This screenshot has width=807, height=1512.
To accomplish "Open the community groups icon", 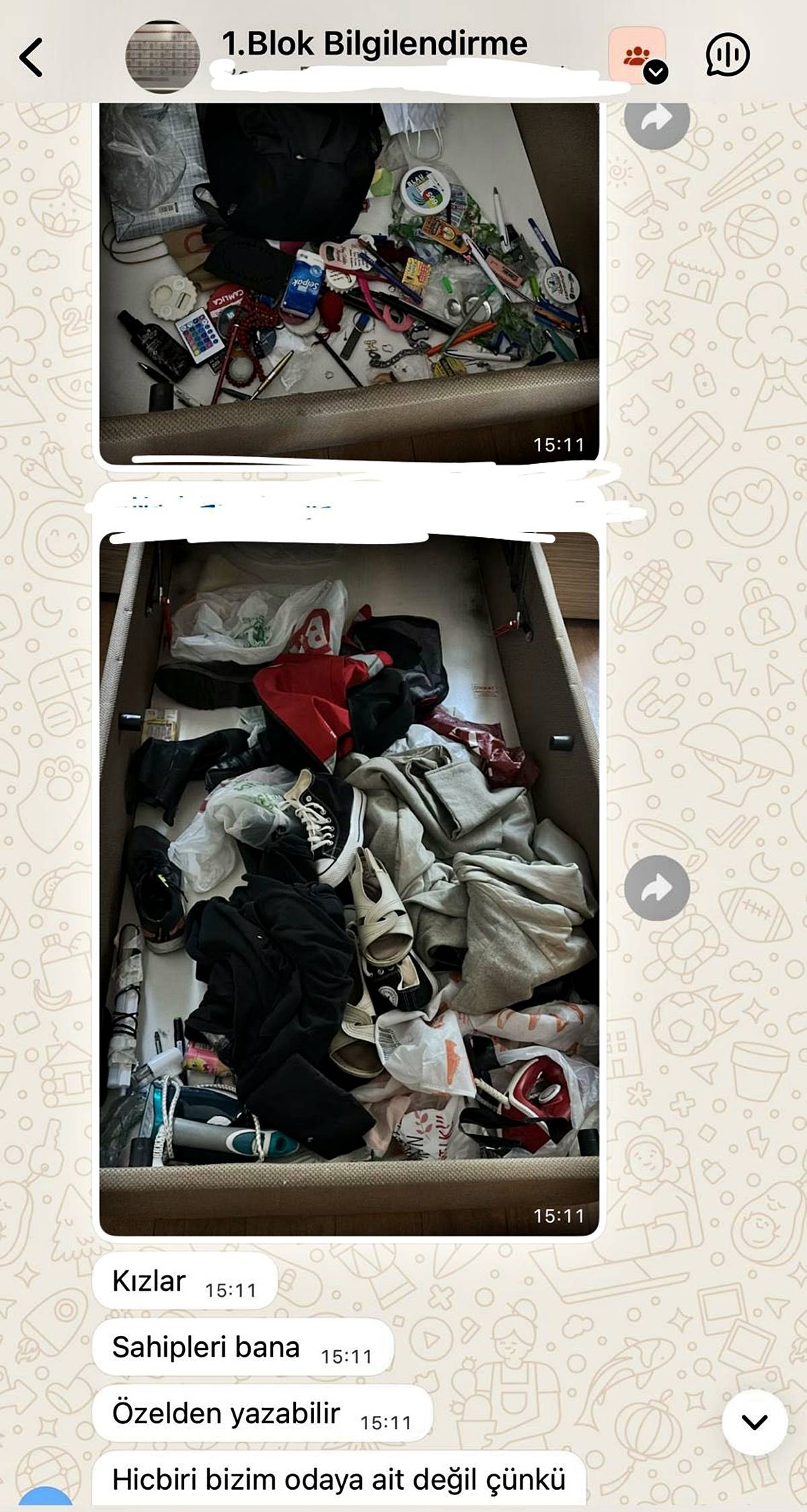I will pyautogui.click(x=637, y=55).
